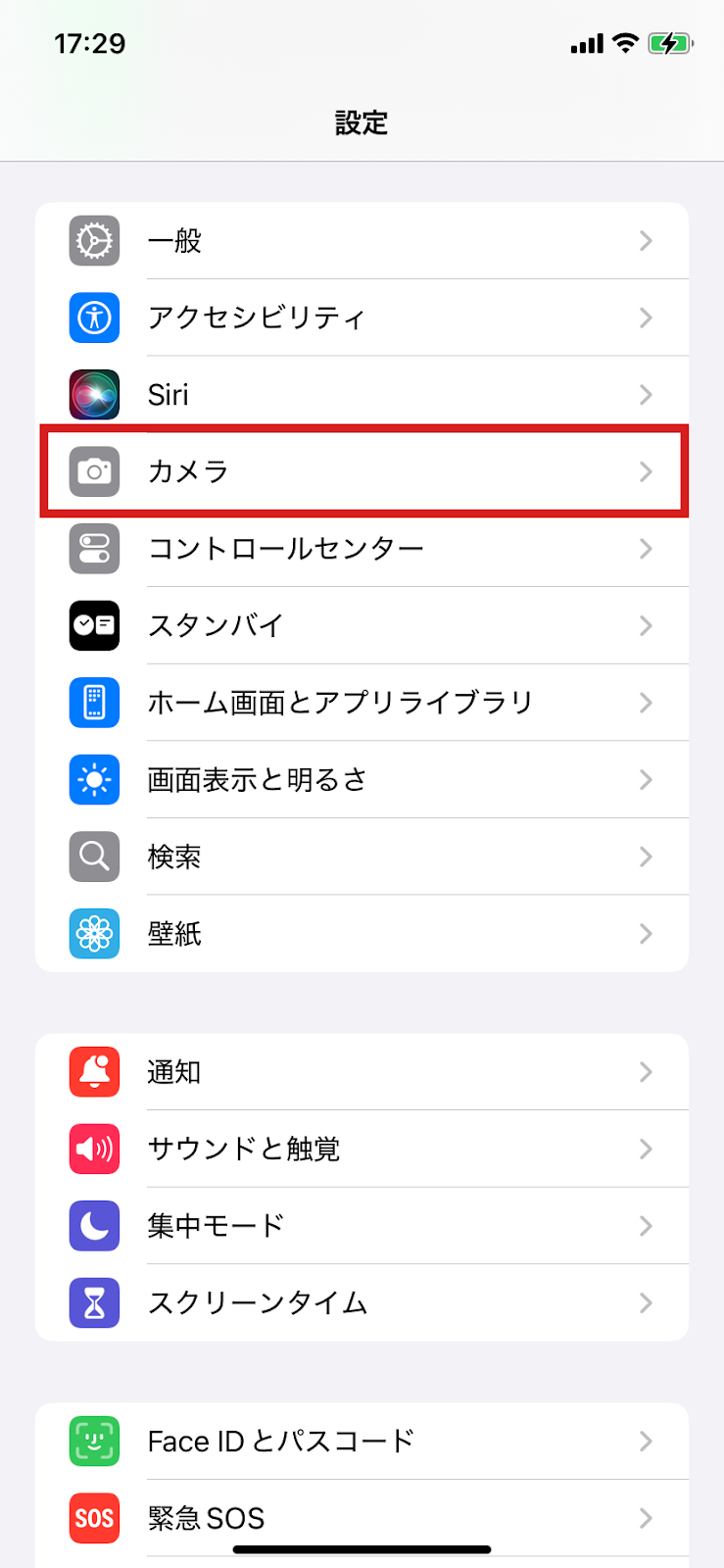Viewport: 724px width, 1568px height.
Task: Open スクリーンタイム settings
Action: (362, 1303)
